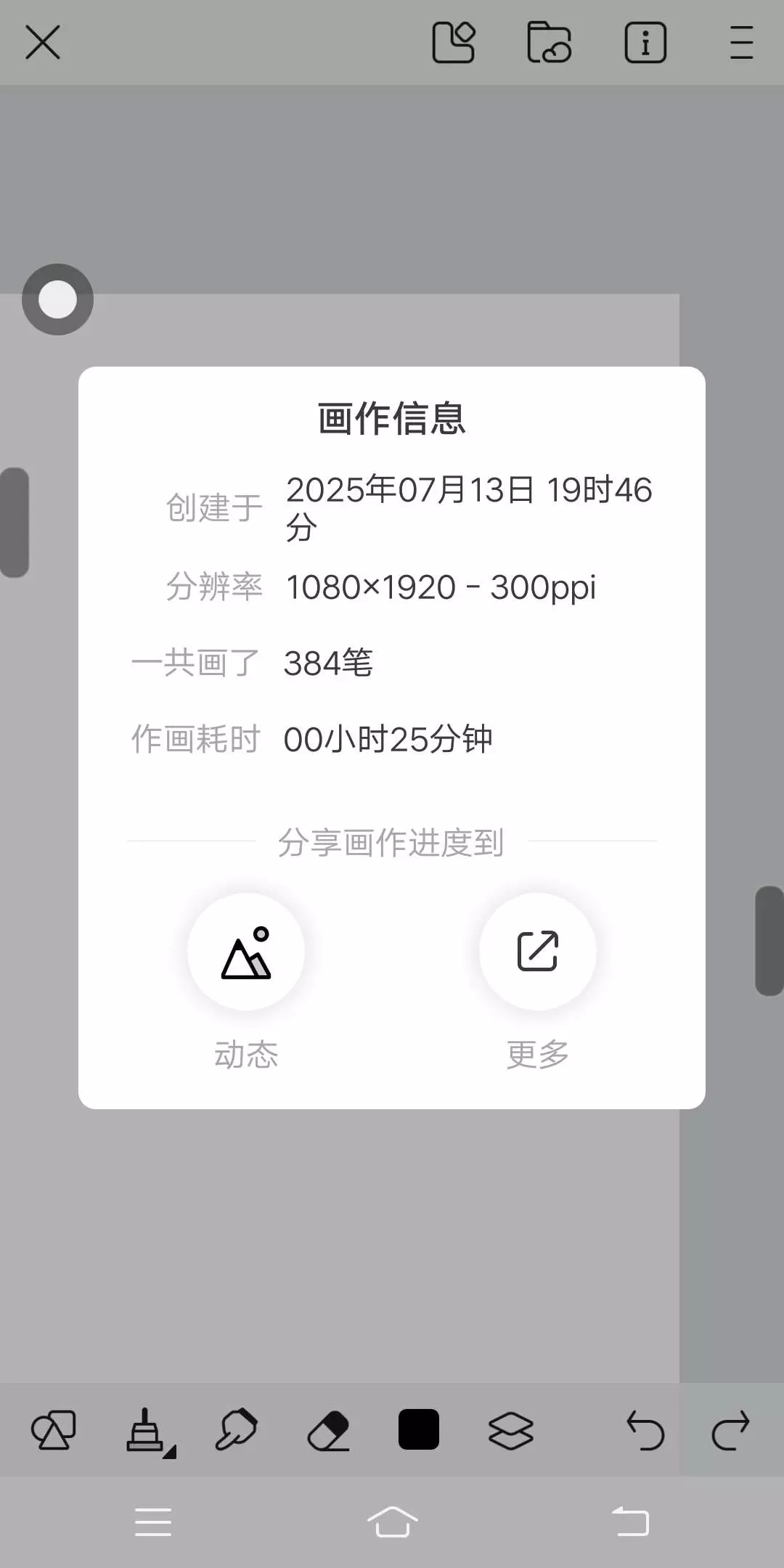Redo the stroke
The image size is (784, 1568).
tap(730, 1430)
